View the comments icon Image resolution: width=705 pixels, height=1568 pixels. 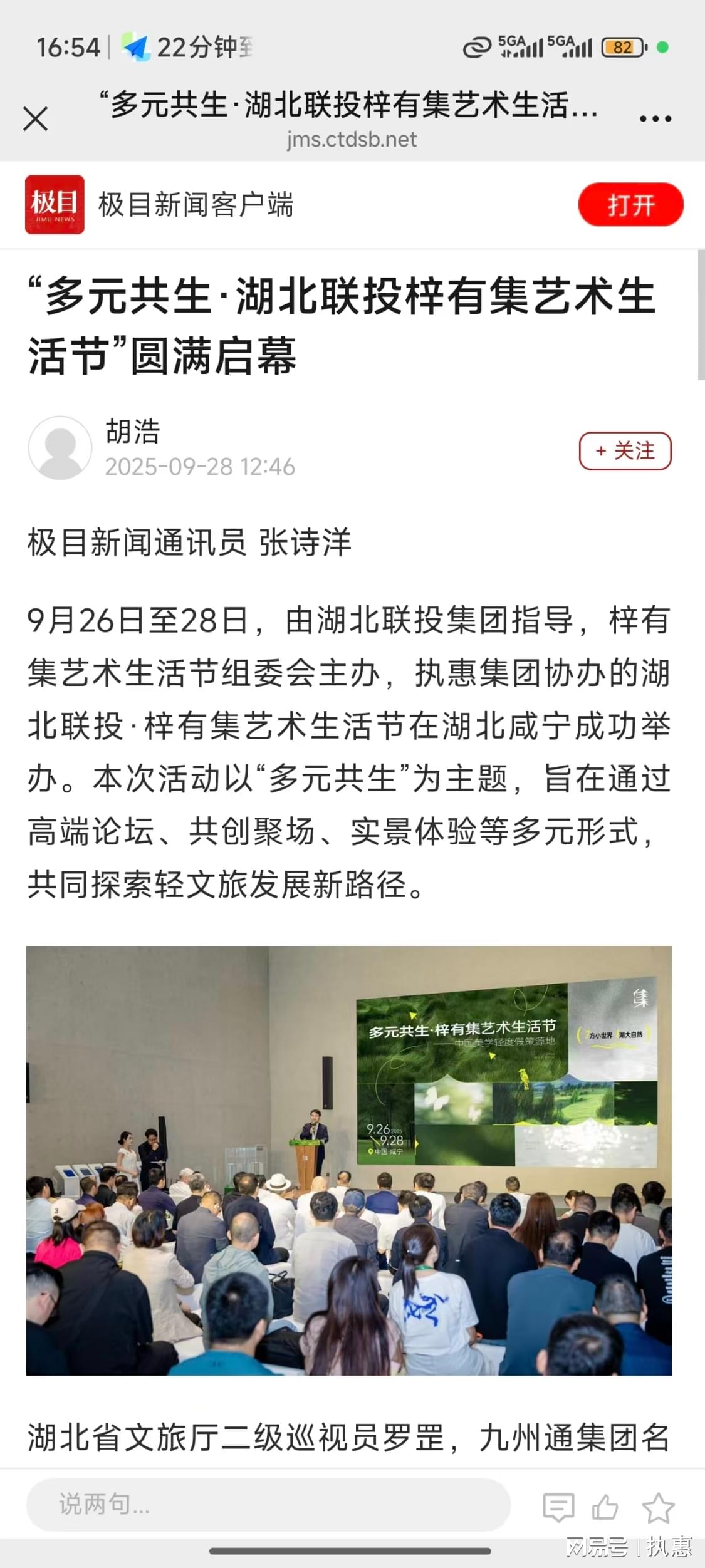tap(558, 1507)
